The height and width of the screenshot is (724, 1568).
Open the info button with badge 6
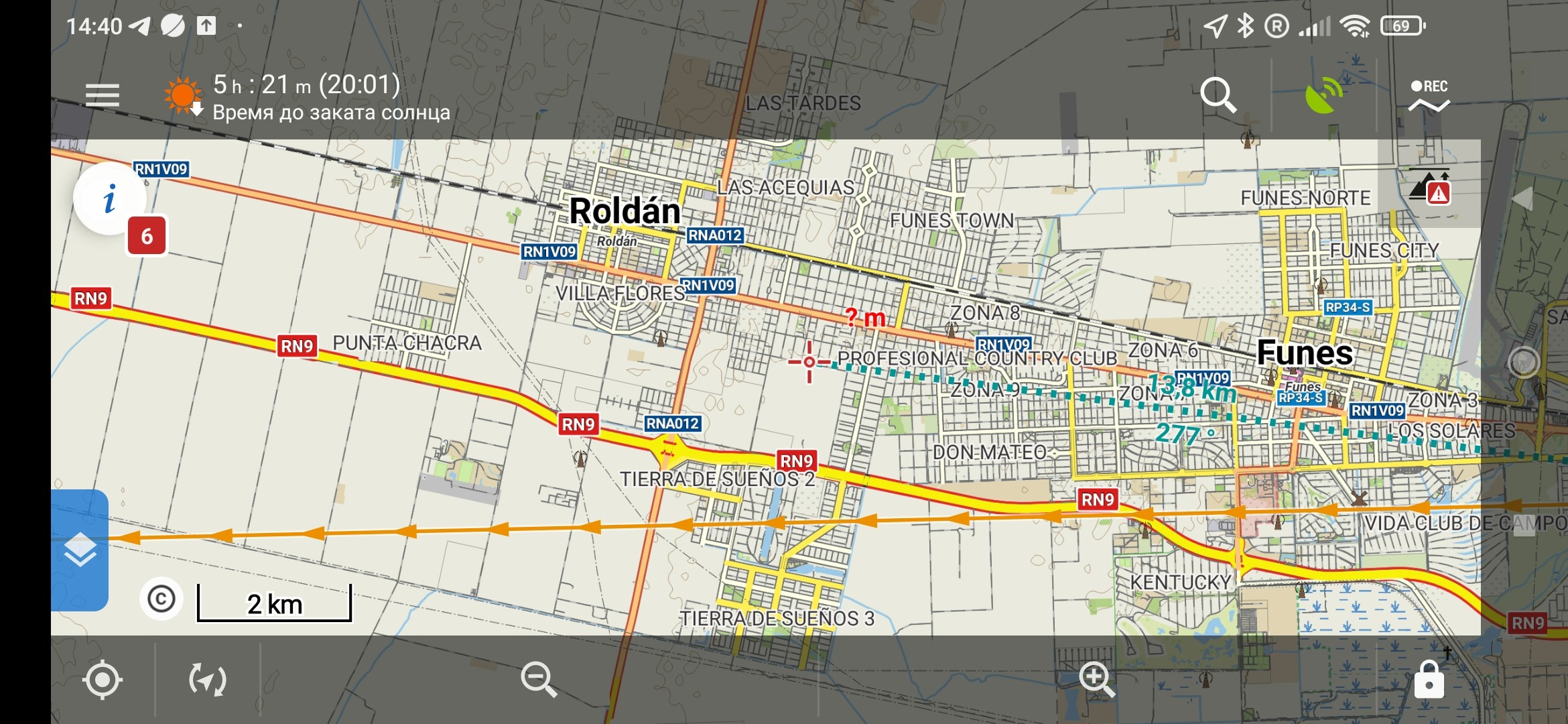point(111,199)
